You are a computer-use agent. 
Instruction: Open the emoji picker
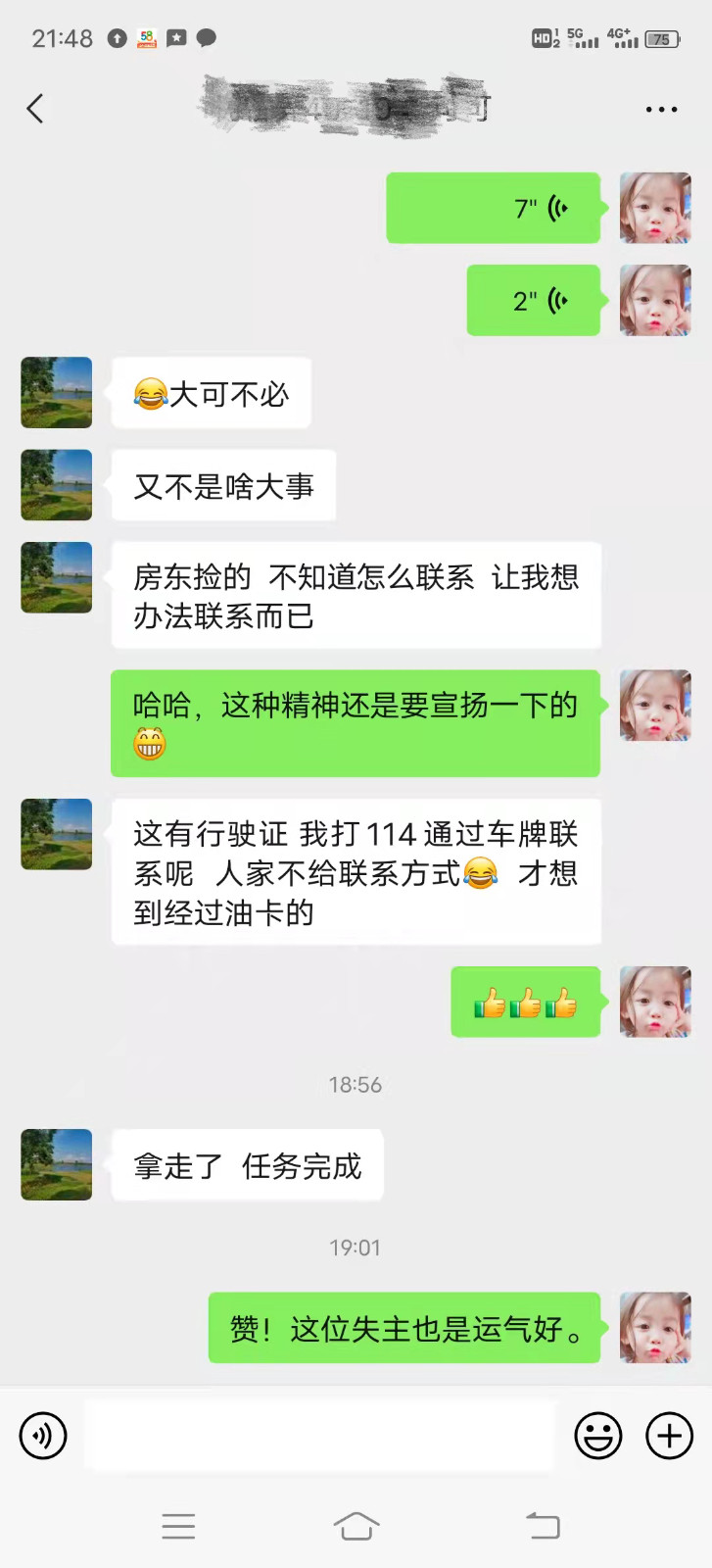point(597,1436)
